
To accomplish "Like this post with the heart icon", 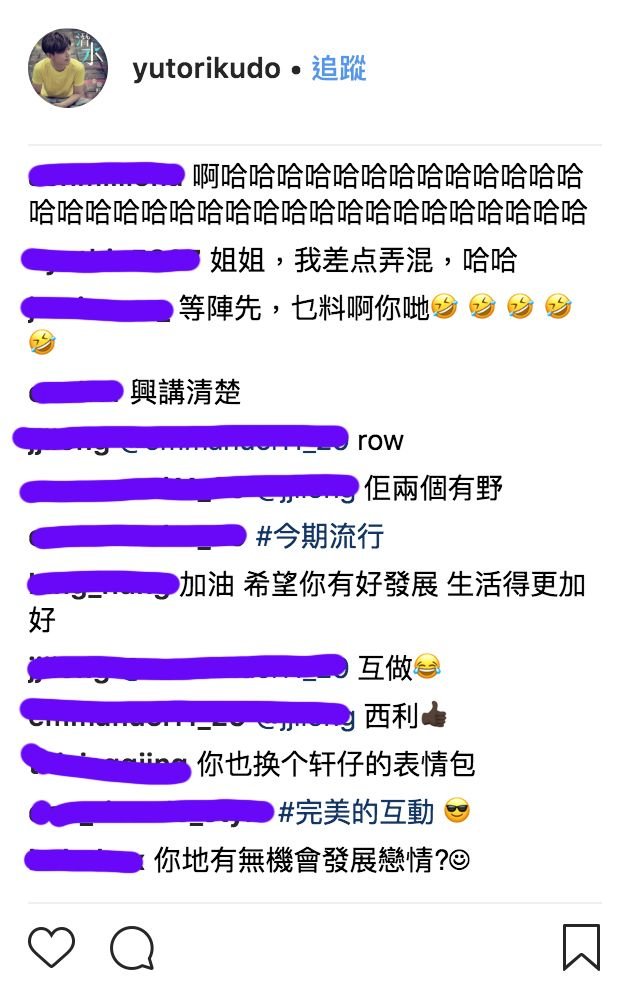I will 51,945.
